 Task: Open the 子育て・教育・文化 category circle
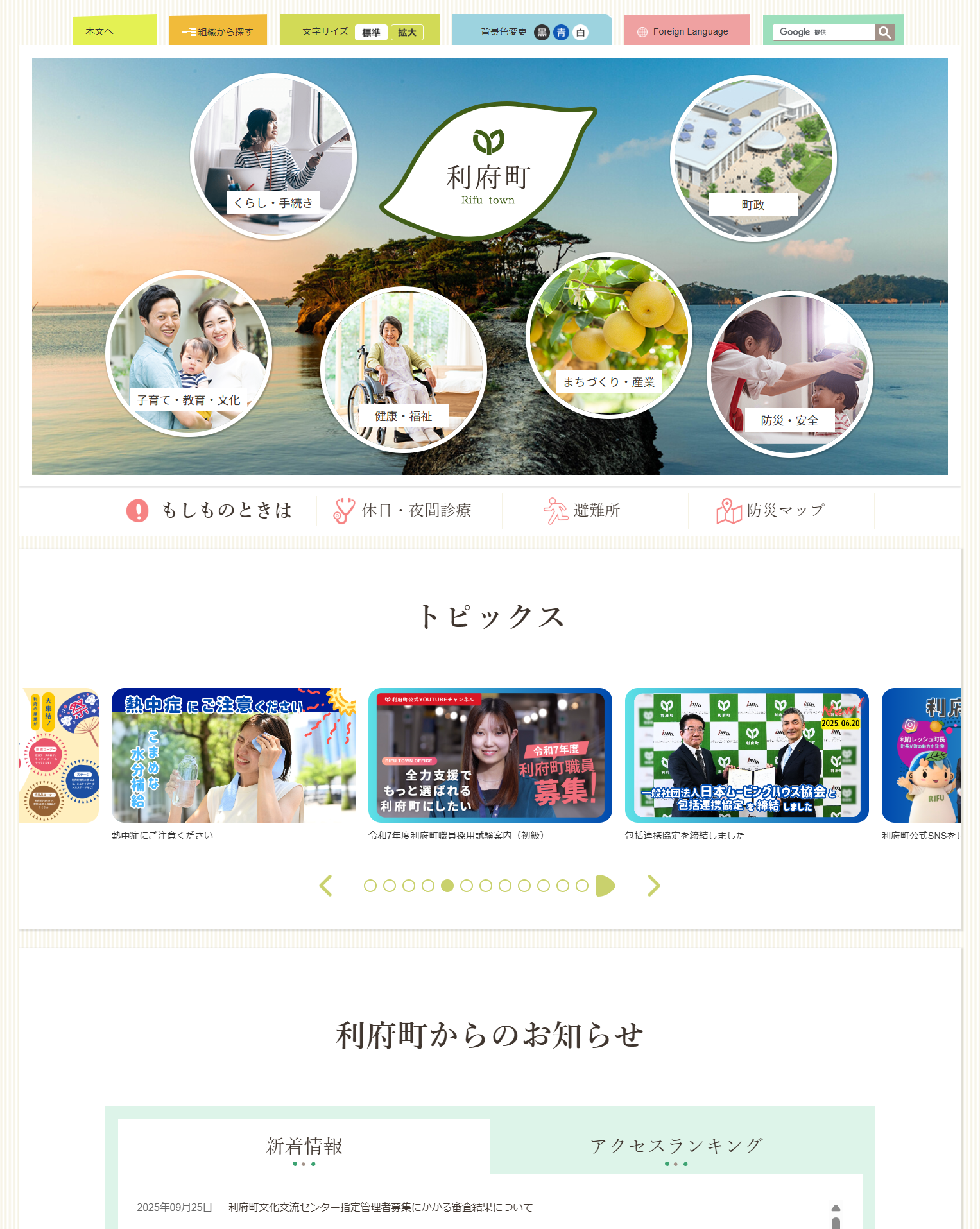point(189,354)
